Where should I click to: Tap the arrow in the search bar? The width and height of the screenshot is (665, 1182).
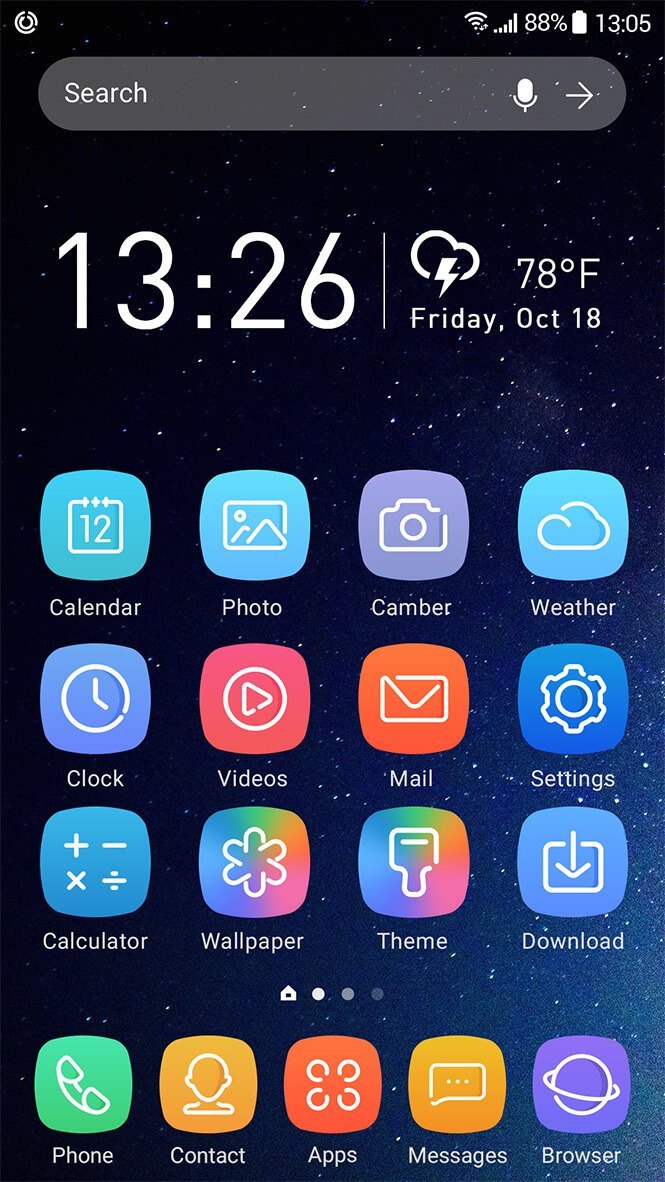(580, 95)
